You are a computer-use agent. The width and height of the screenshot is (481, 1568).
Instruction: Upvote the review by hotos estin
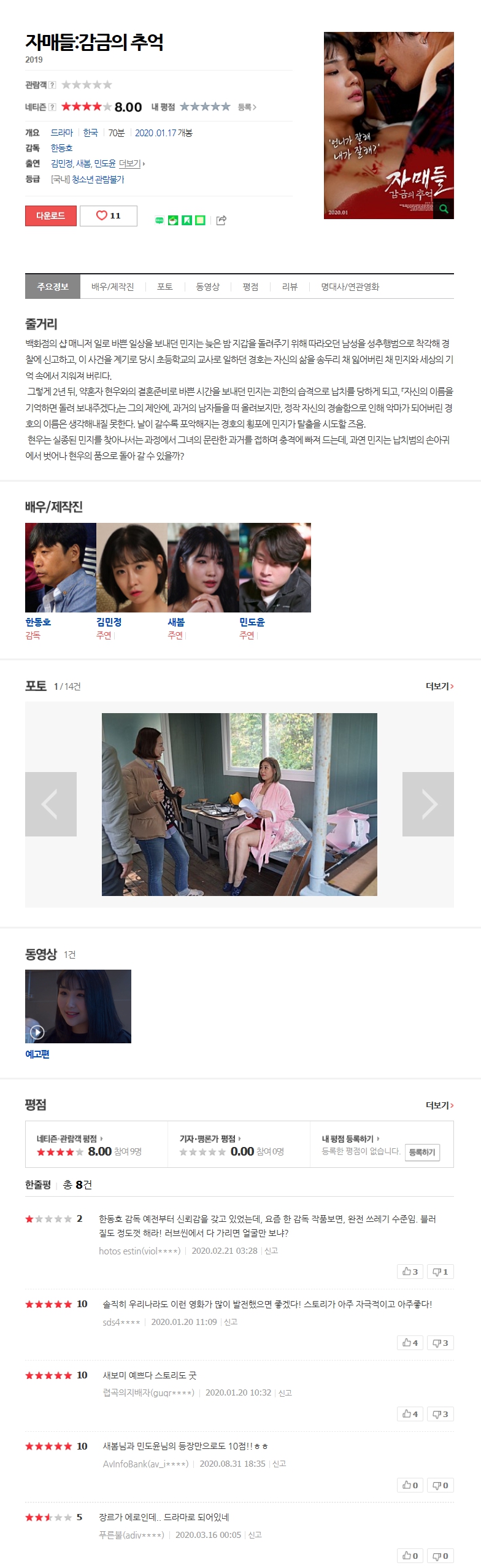[410, 1272]
